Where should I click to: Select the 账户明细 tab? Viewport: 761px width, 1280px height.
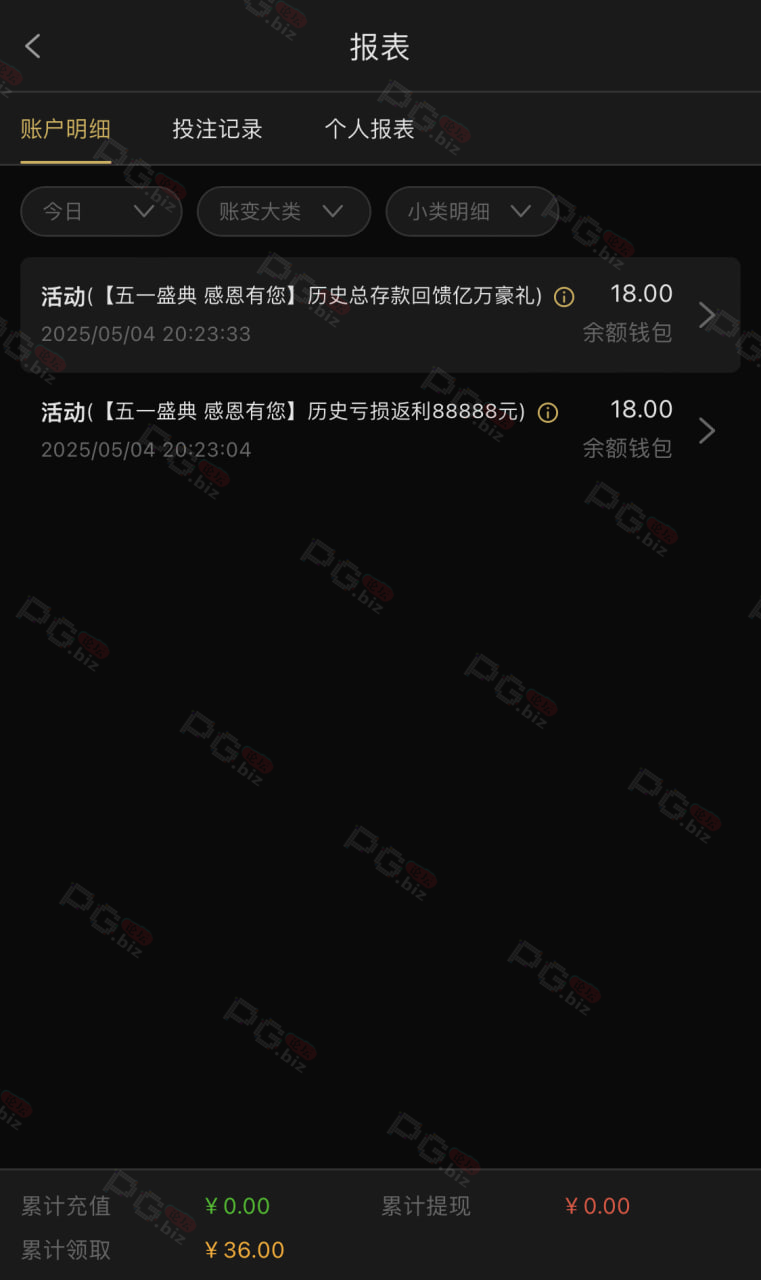point(66,129)
